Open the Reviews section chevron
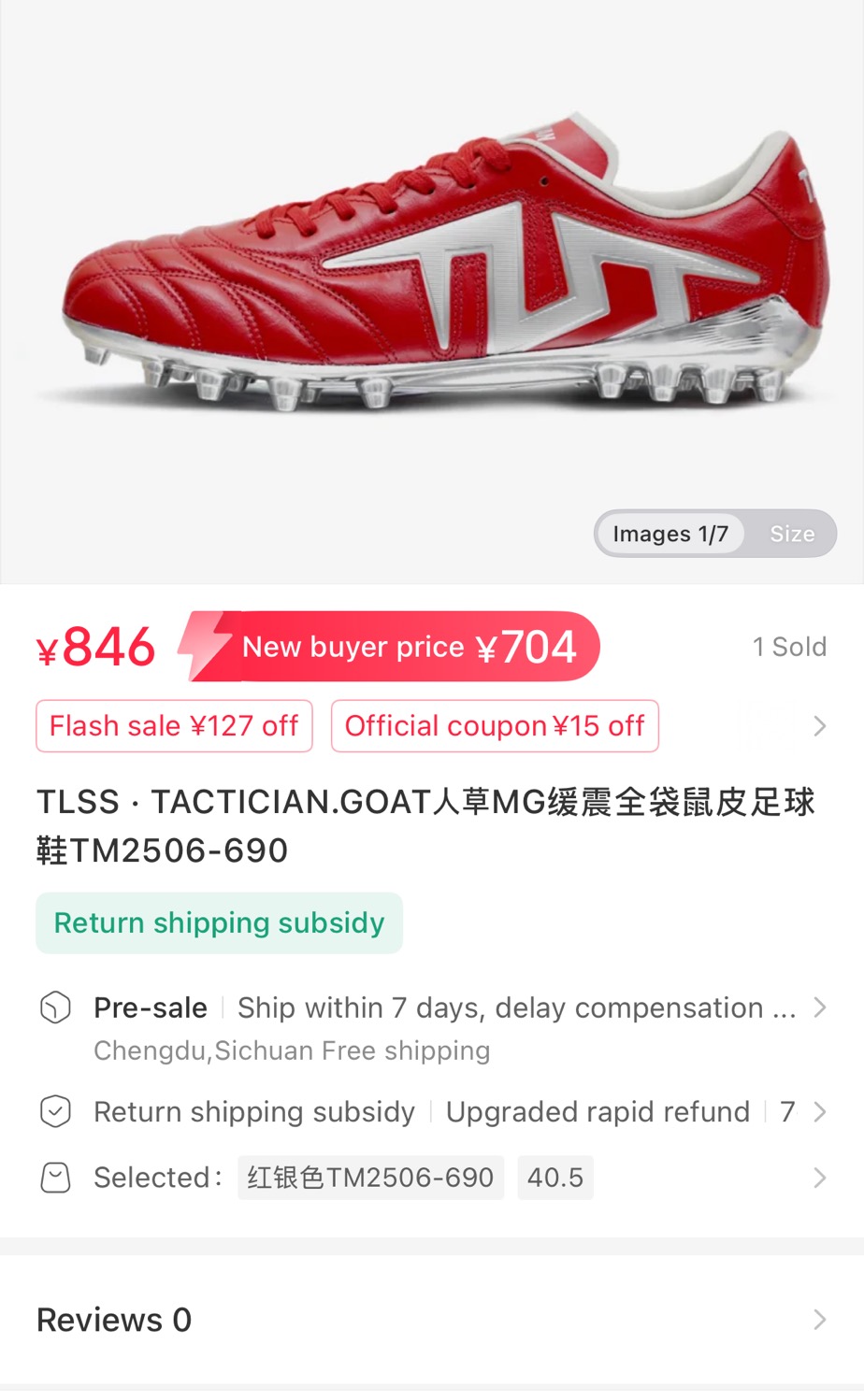864x1400 pixels. [x=819, y=1320]
